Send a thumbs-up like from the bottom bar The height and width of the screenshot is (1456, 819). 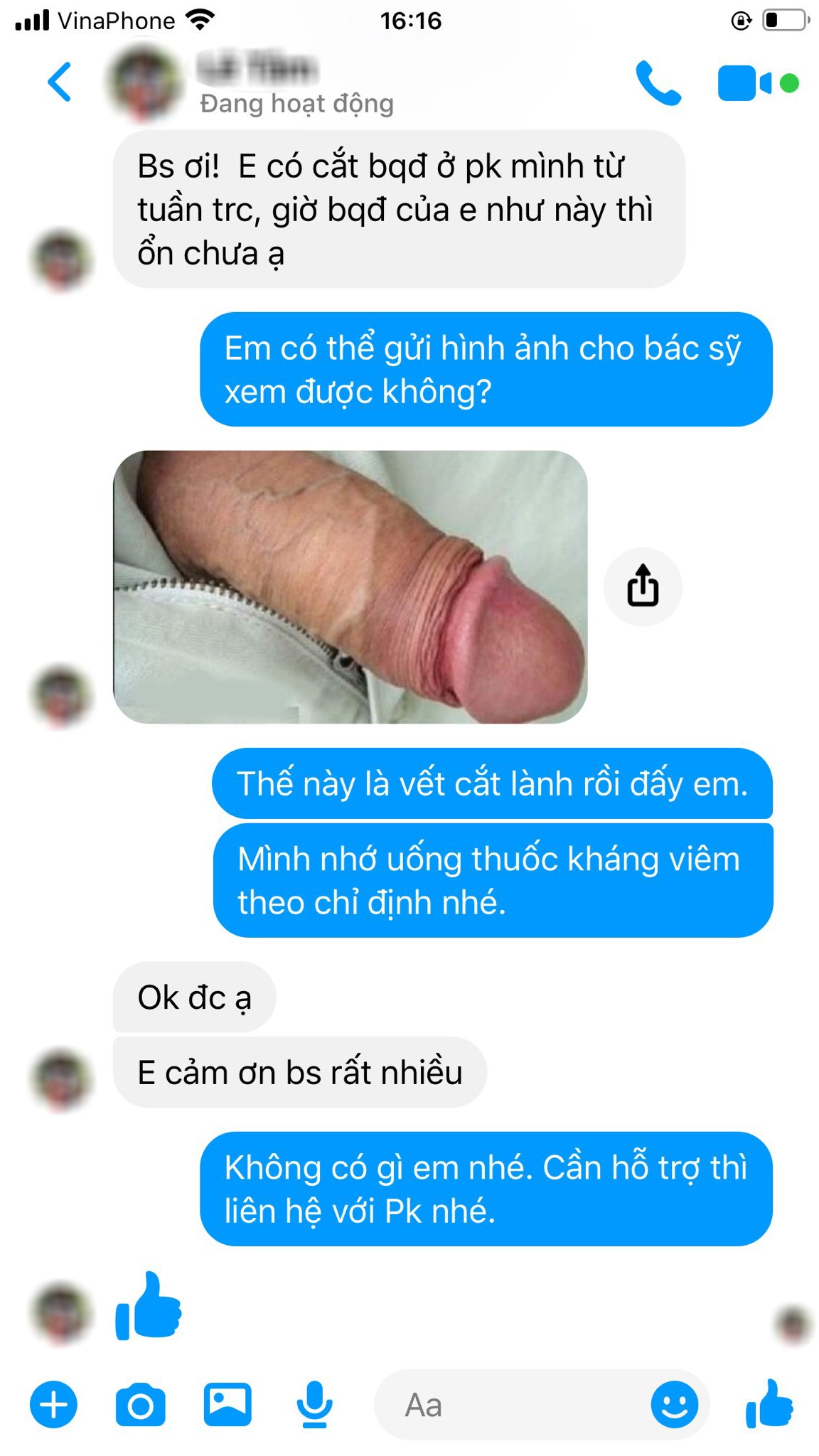[x=769, y=1403]
